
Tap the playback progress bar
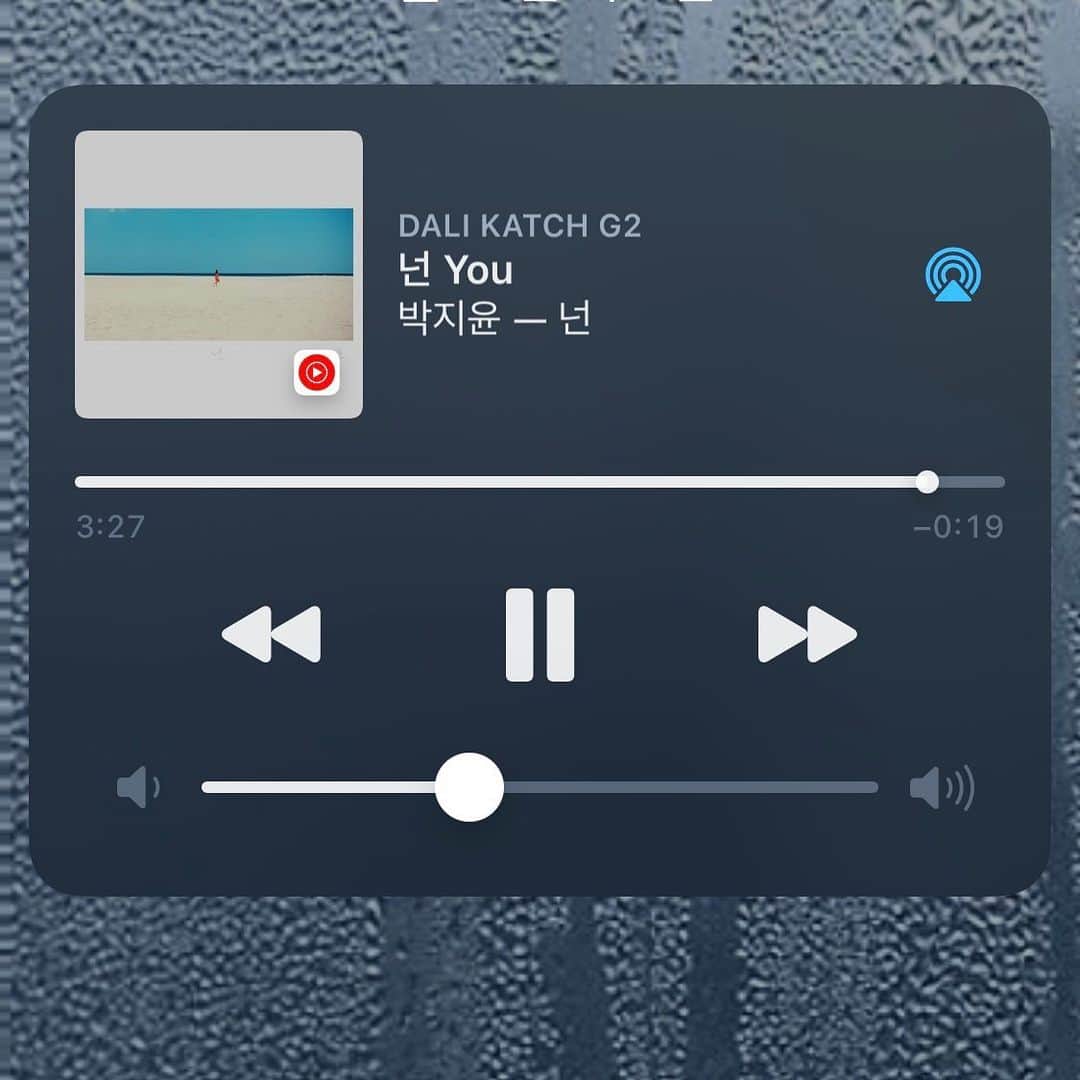click(x=540, y=482)
